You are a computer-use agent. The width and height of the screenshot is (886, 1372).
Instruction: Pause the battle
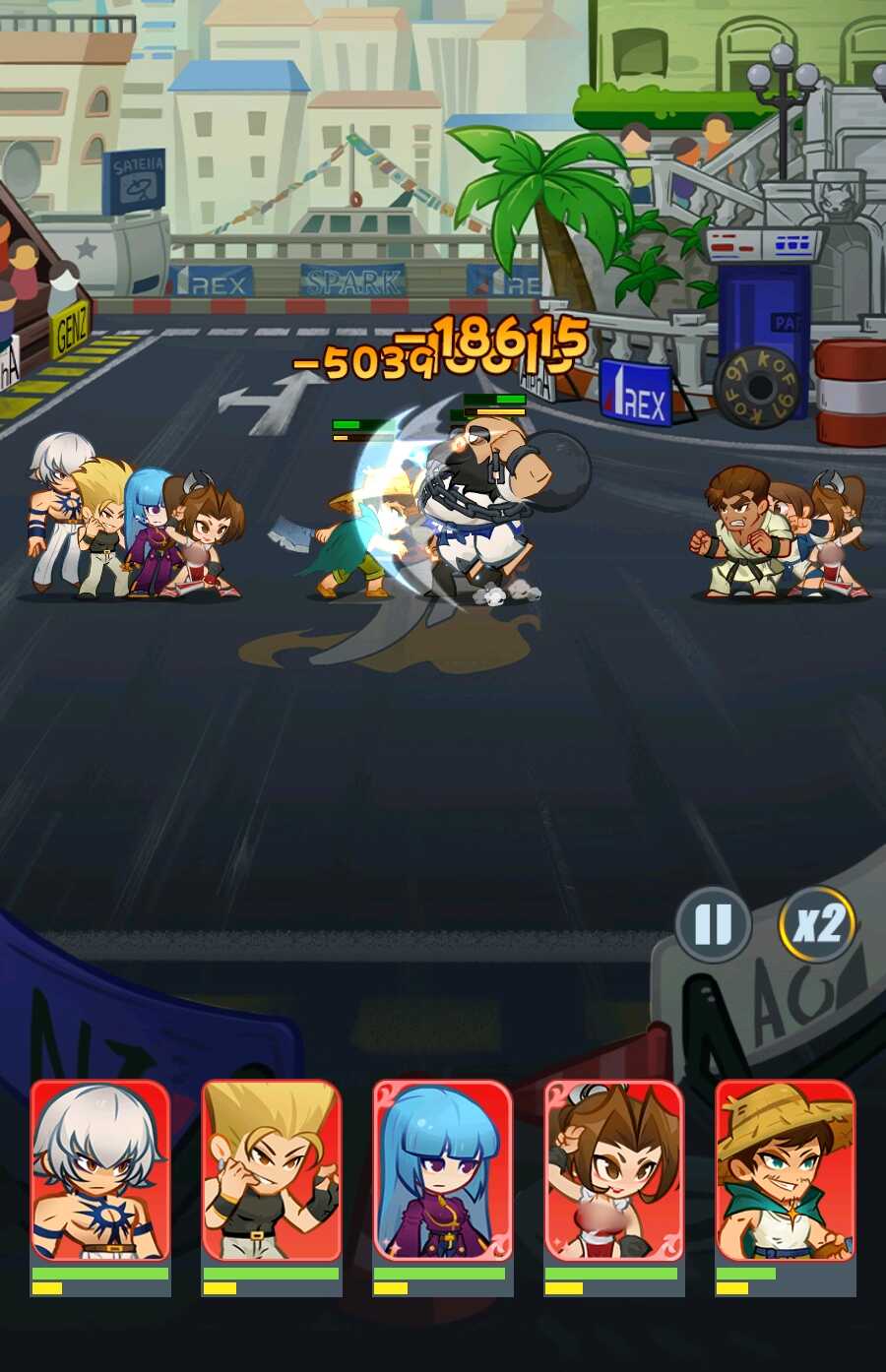pyautogui.click(x=713, y=924)
